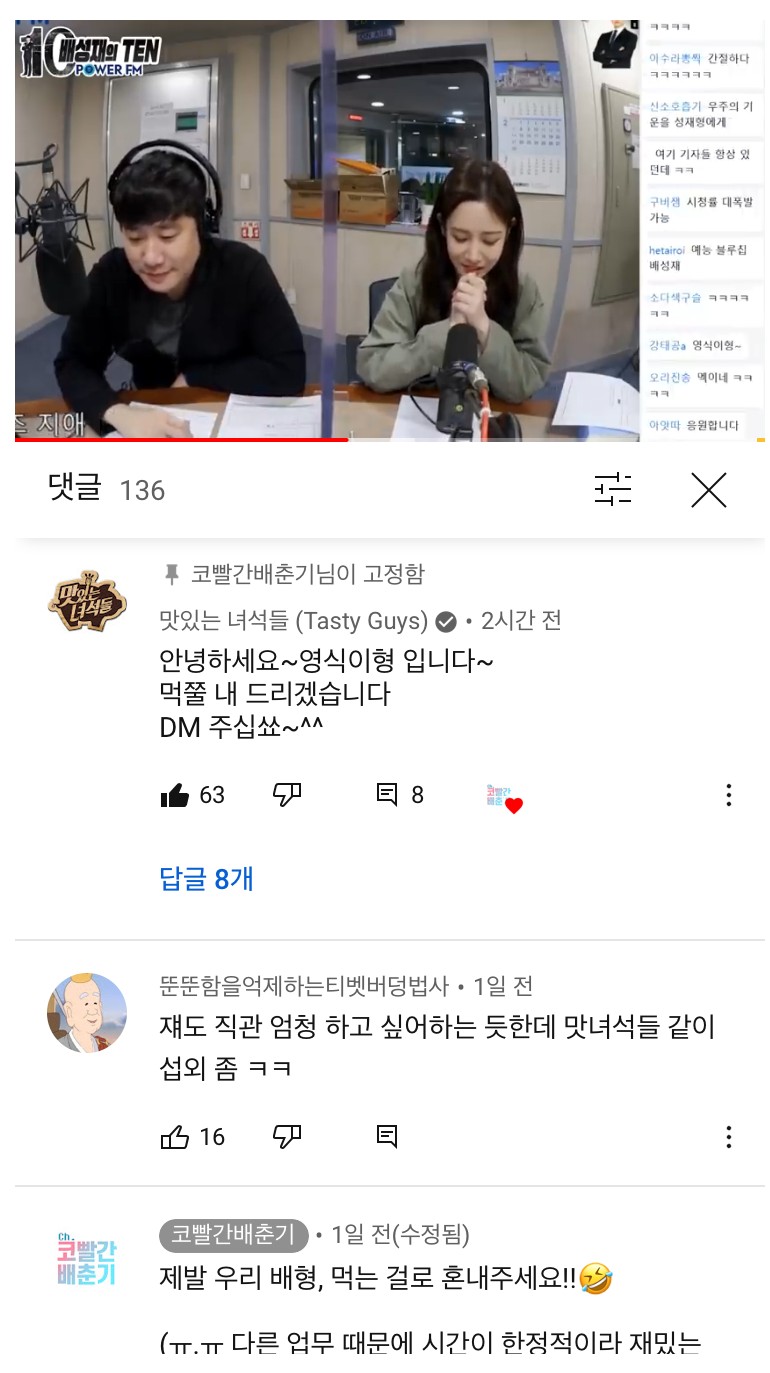This screenshot has height=1373, width=770.
Task: Dislike 뚠뚠함을억제하는티벳버덩법사's comment
Action: coord(287,1137)
